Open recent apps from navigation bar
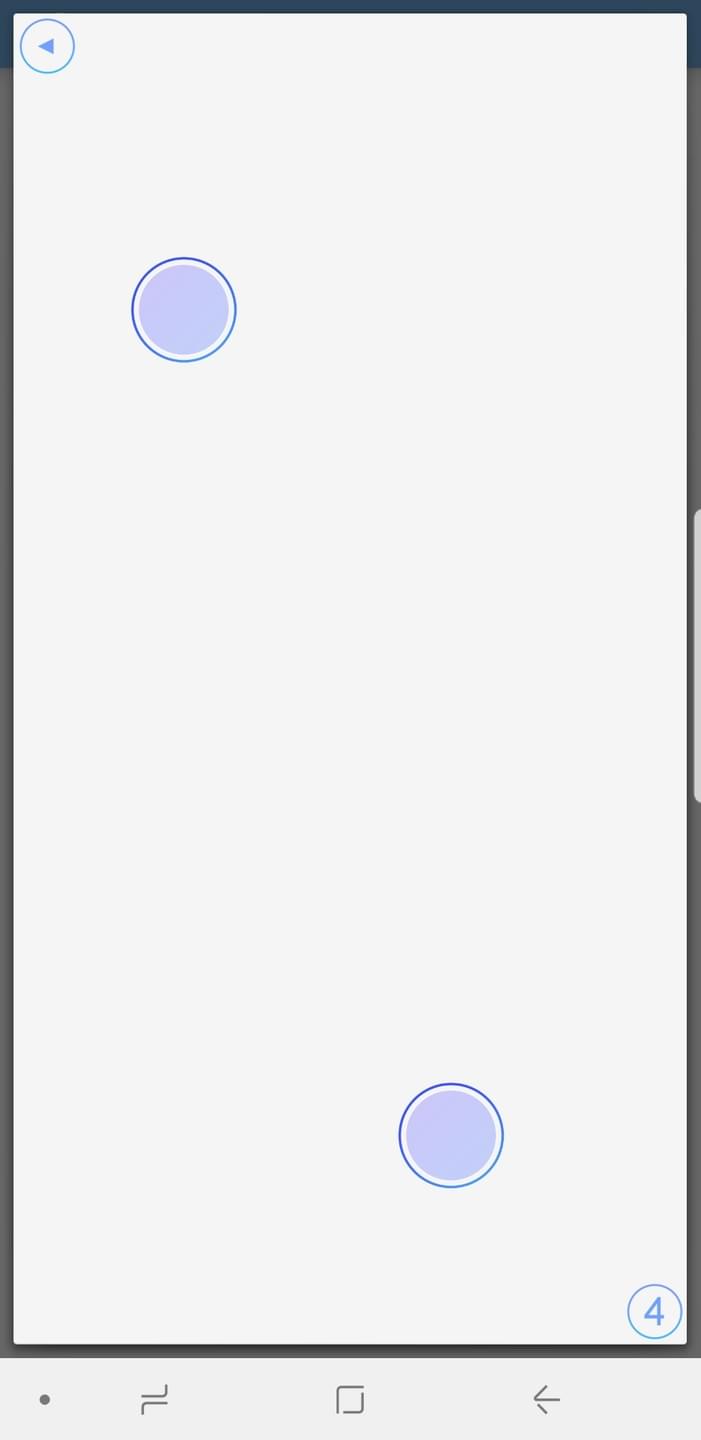The width and height of the screenshot is (701, 1440). (155, 1399)
